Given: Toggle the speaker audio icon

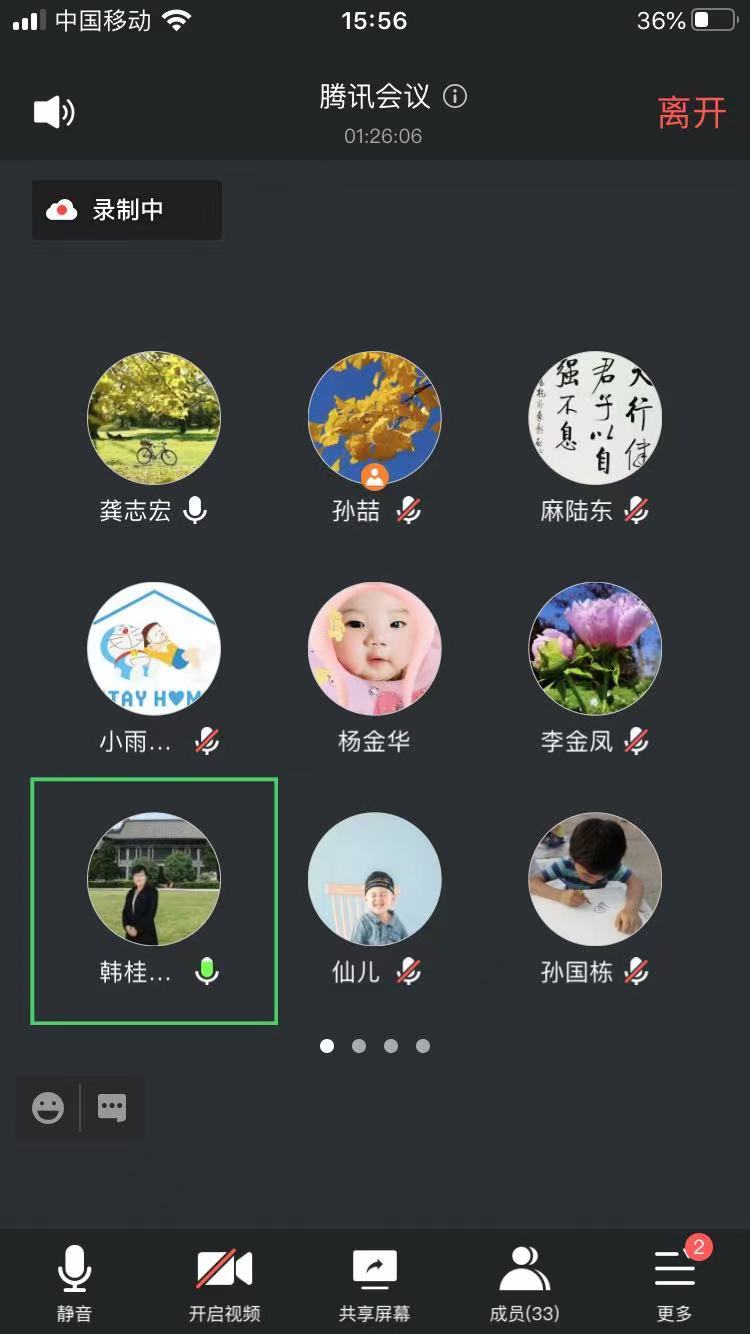Looking at the screenshot, I should [54, 112].
